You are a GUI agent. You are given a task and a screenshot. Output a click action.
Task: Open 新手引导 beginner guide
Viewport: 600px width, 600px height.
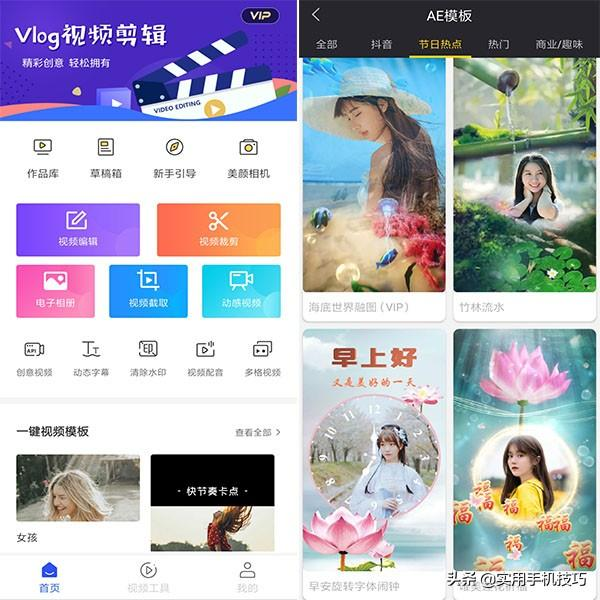tap(174, 156)
